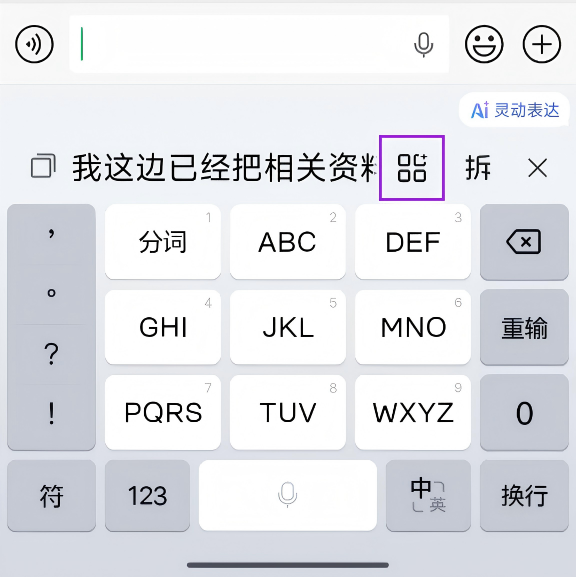Tap 重输 to re-enter input

(524, 327)
